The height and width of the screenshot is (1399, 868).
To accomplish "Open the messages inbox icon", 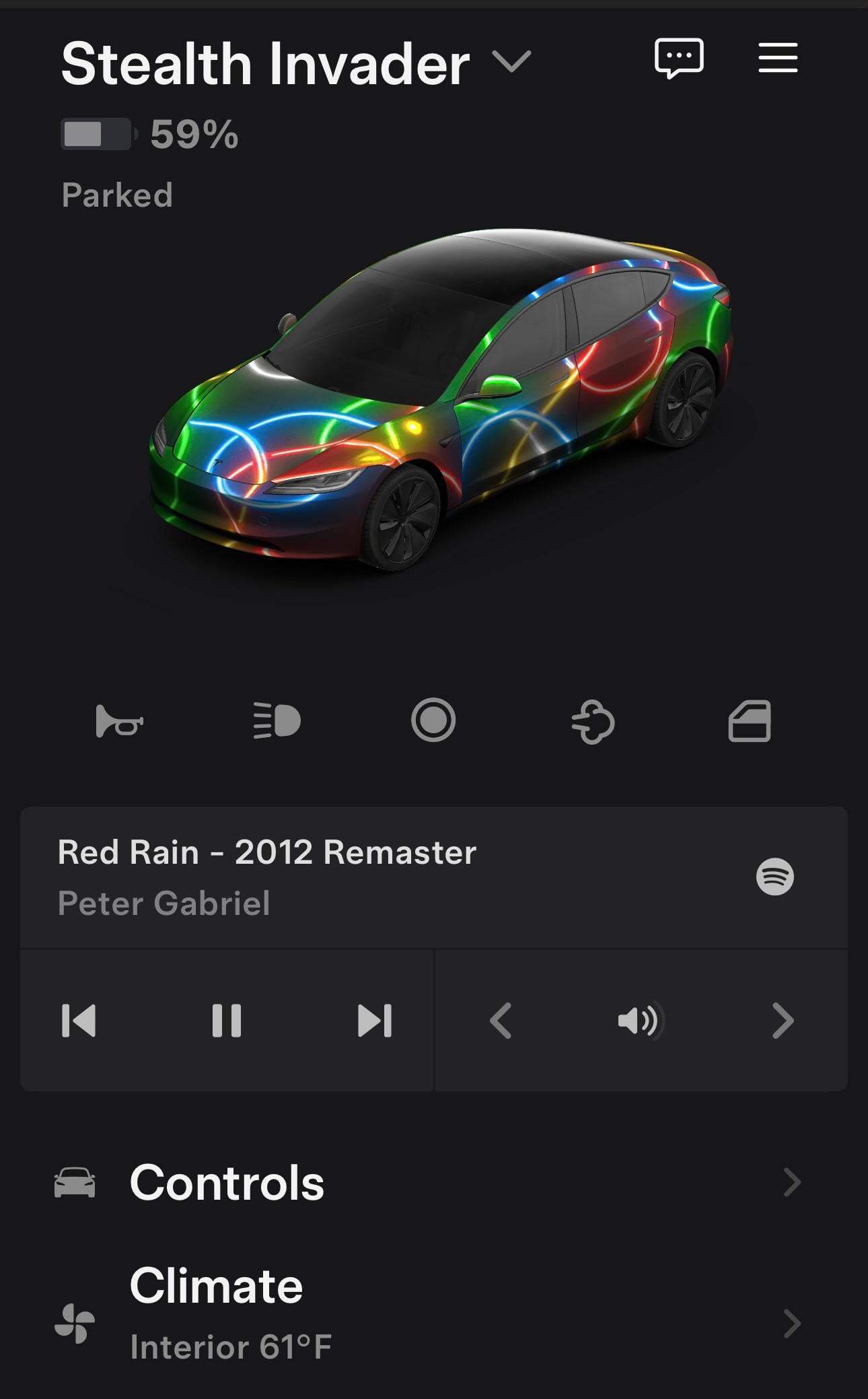I will click(x=678, y=58).
